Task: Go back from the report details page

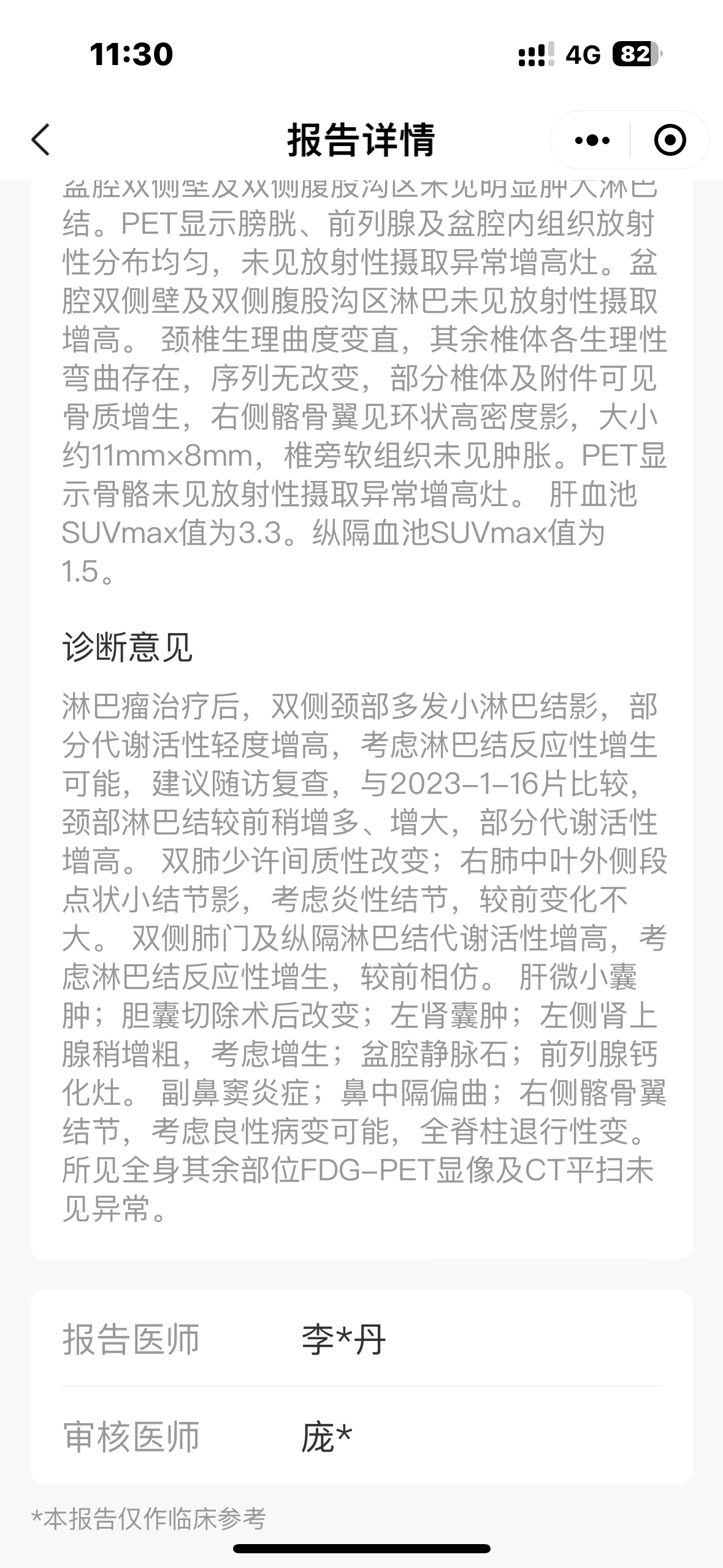Action: pyautogui.click(x=40, y=140)
